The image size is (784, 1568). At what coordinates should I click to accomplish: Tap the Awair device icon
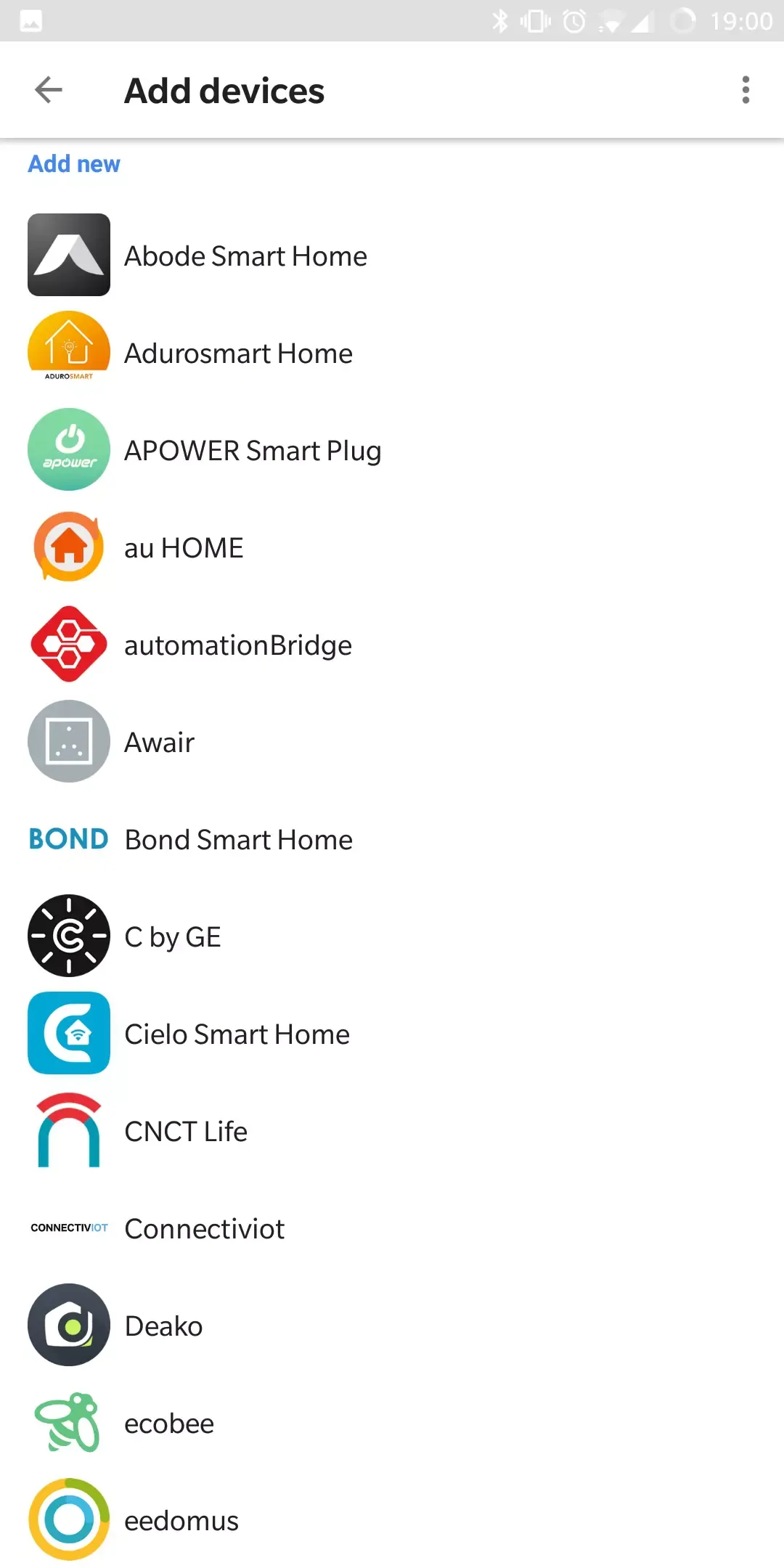click(x=68, y=741)
